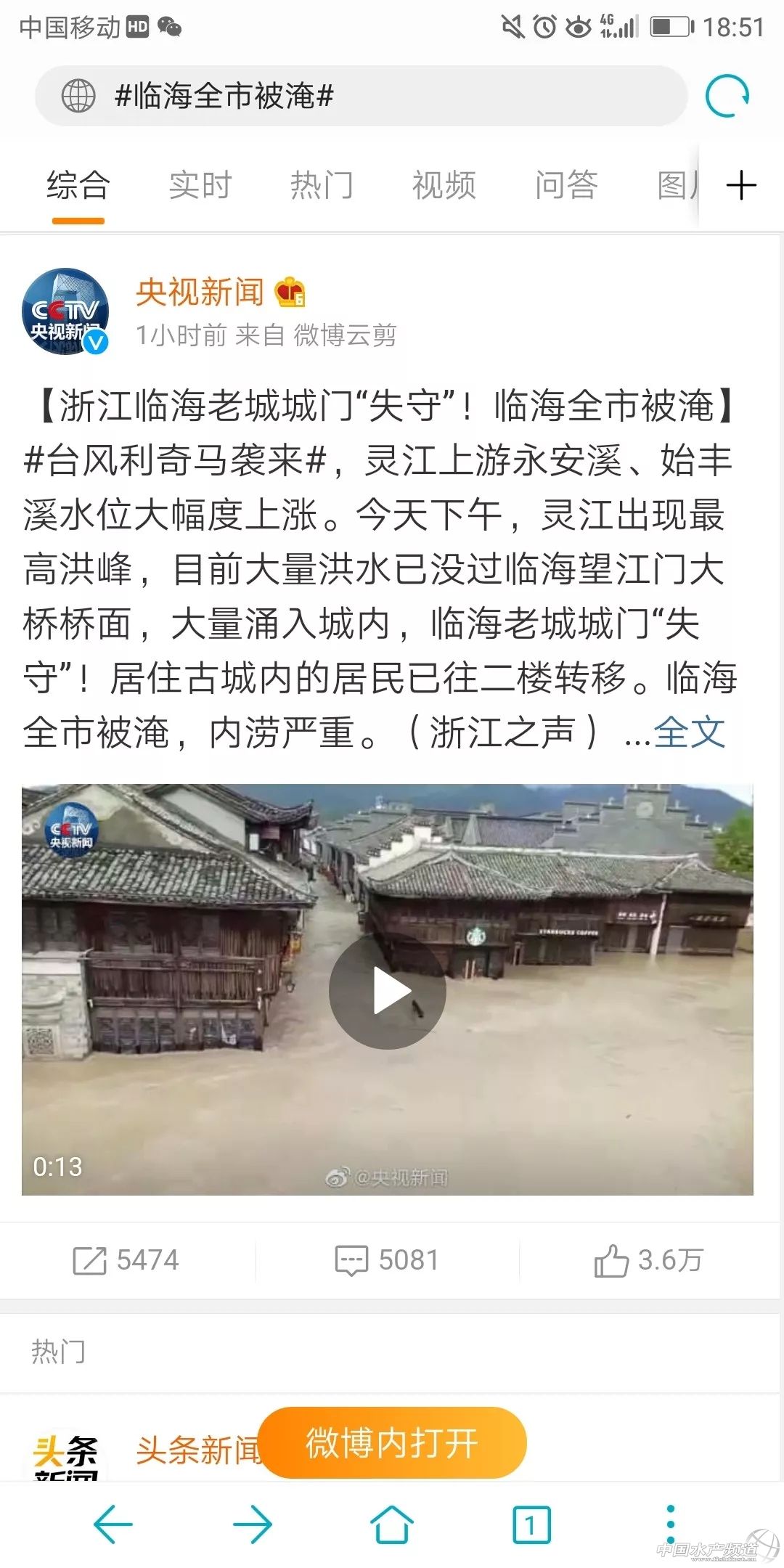Switch to the 问答 tab
This screenshot has width=784, height=1568.
point(566,185)
